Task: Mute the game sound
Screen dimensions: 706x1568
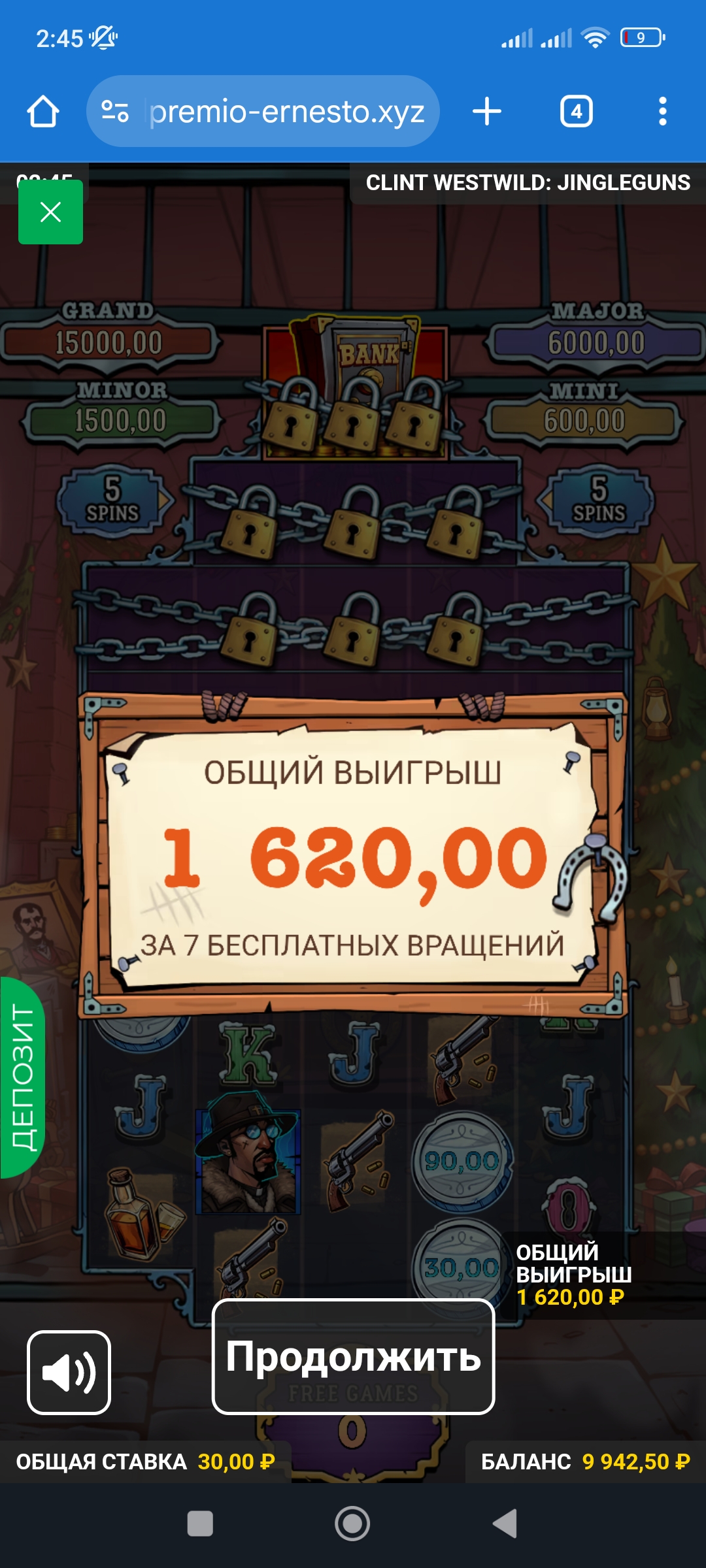Action: tap(69, 1372)
